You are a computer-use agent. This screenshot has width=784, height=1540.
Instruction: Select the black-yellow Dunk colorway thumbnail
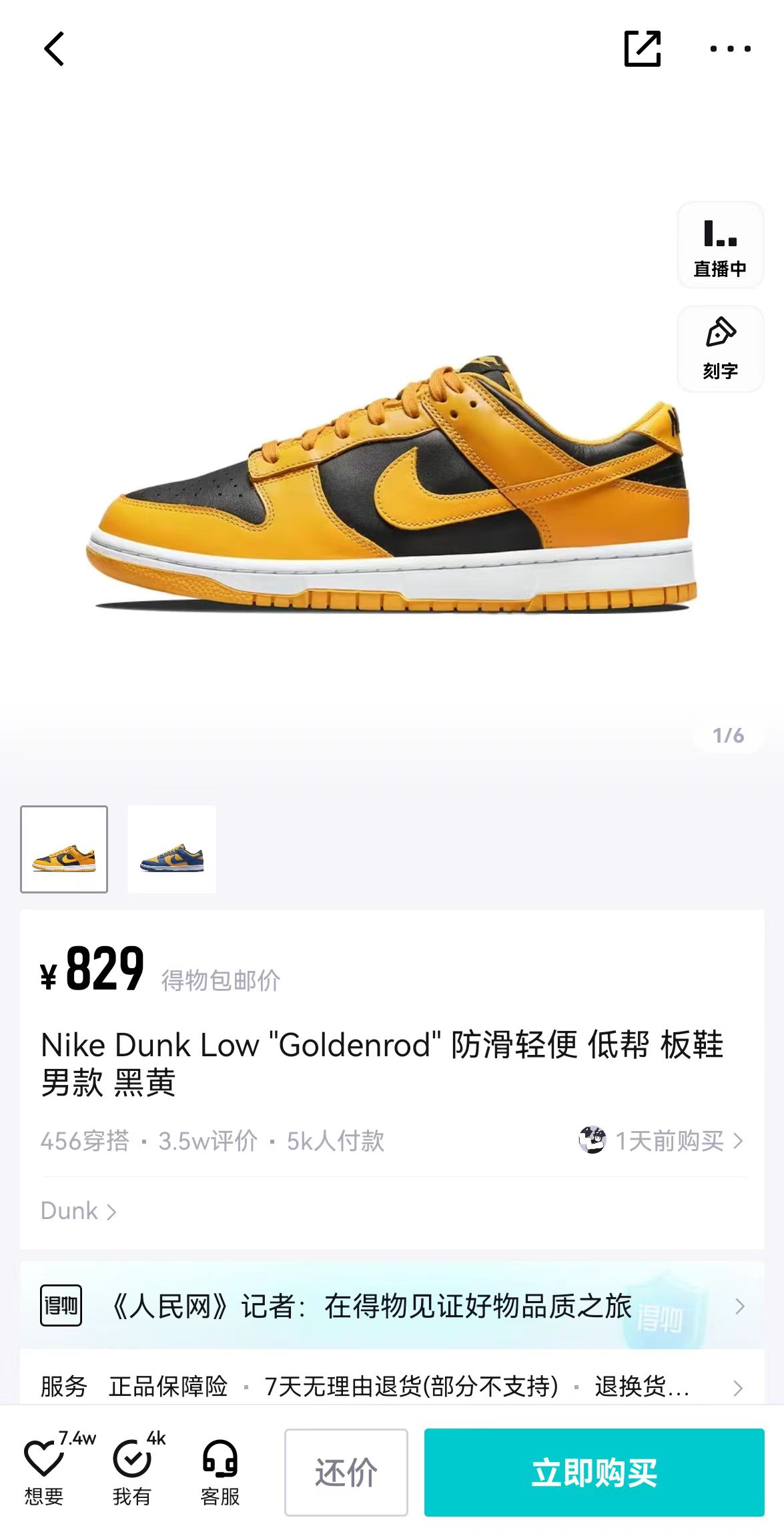tap(64, 849)
